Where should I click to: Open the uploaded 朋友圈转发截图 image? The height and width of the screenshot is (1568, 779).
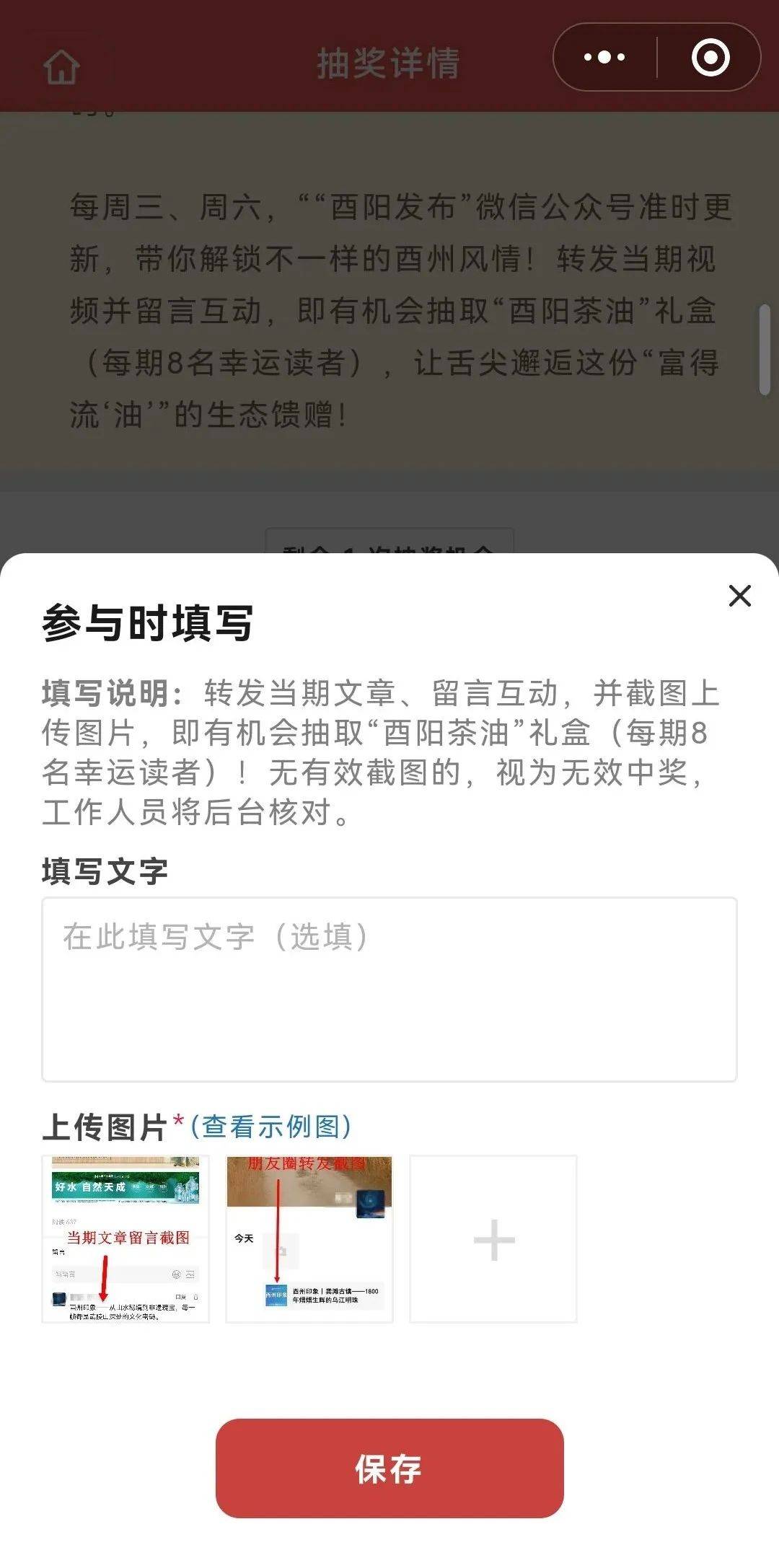tap(309, 1239)
